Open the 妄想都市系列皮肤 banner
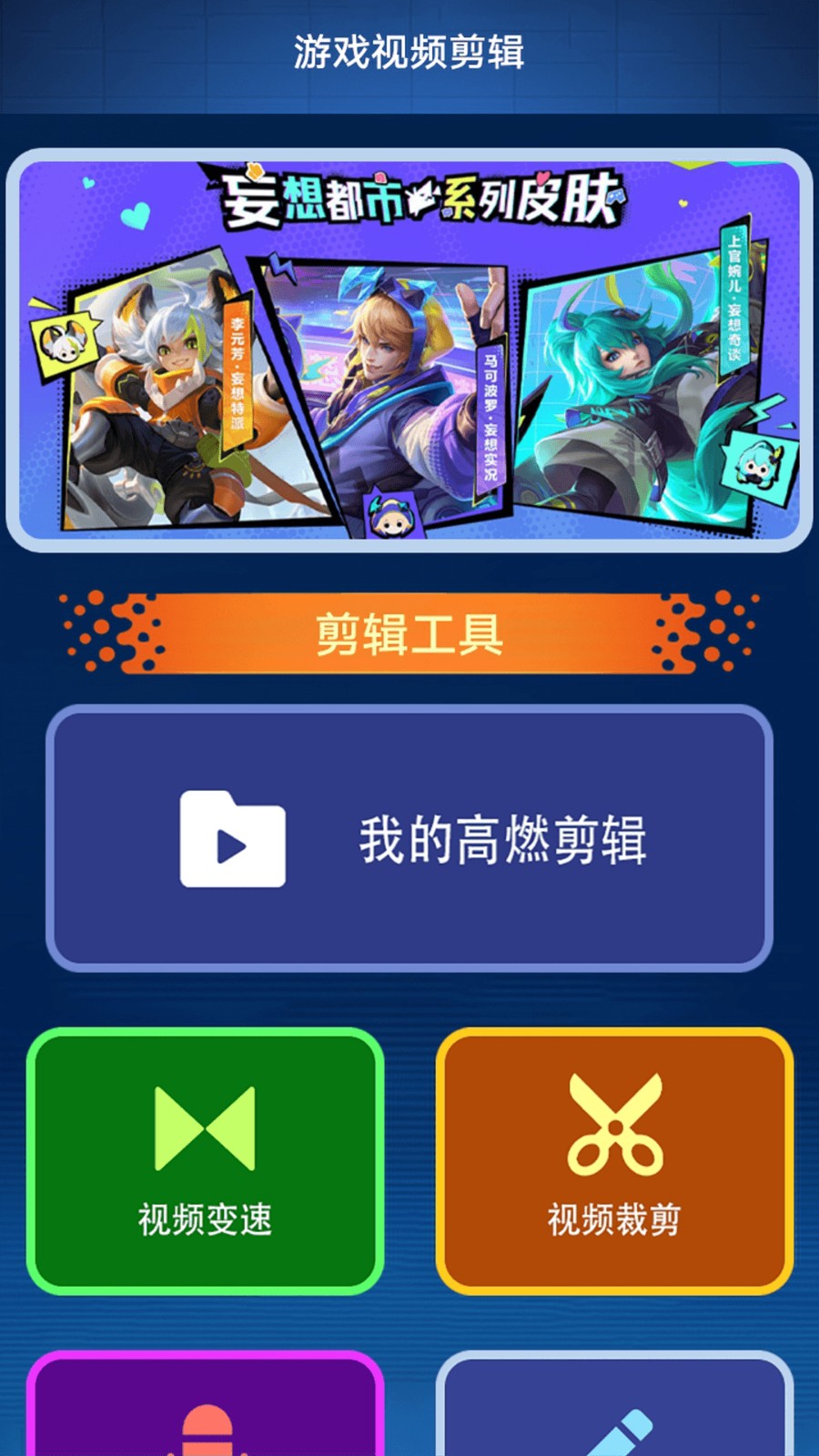The image size is (819, 1456). tap(409, 350)
